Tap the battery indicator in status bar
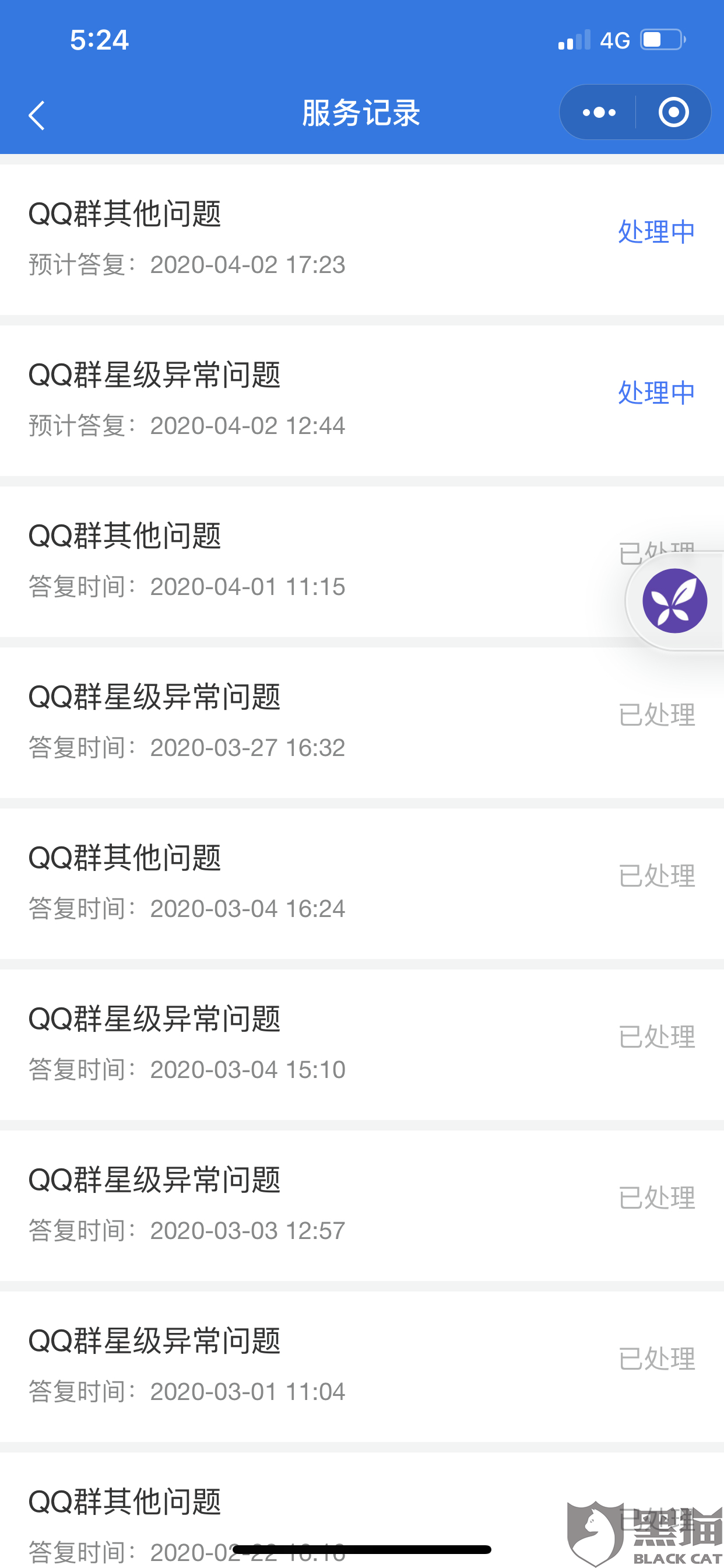 pos(663,39)
